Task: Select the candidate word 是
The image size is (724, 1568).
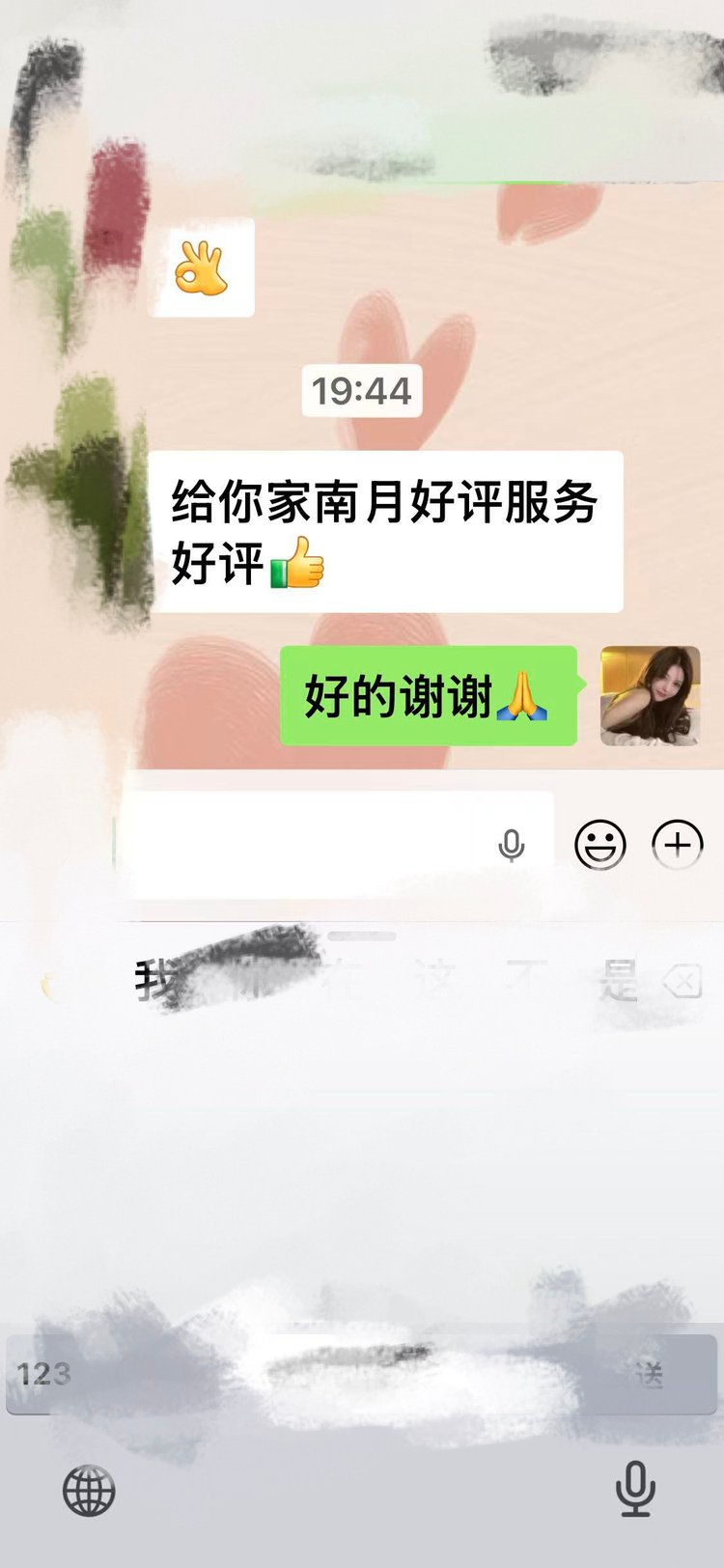Action: (x=618, y=981)
